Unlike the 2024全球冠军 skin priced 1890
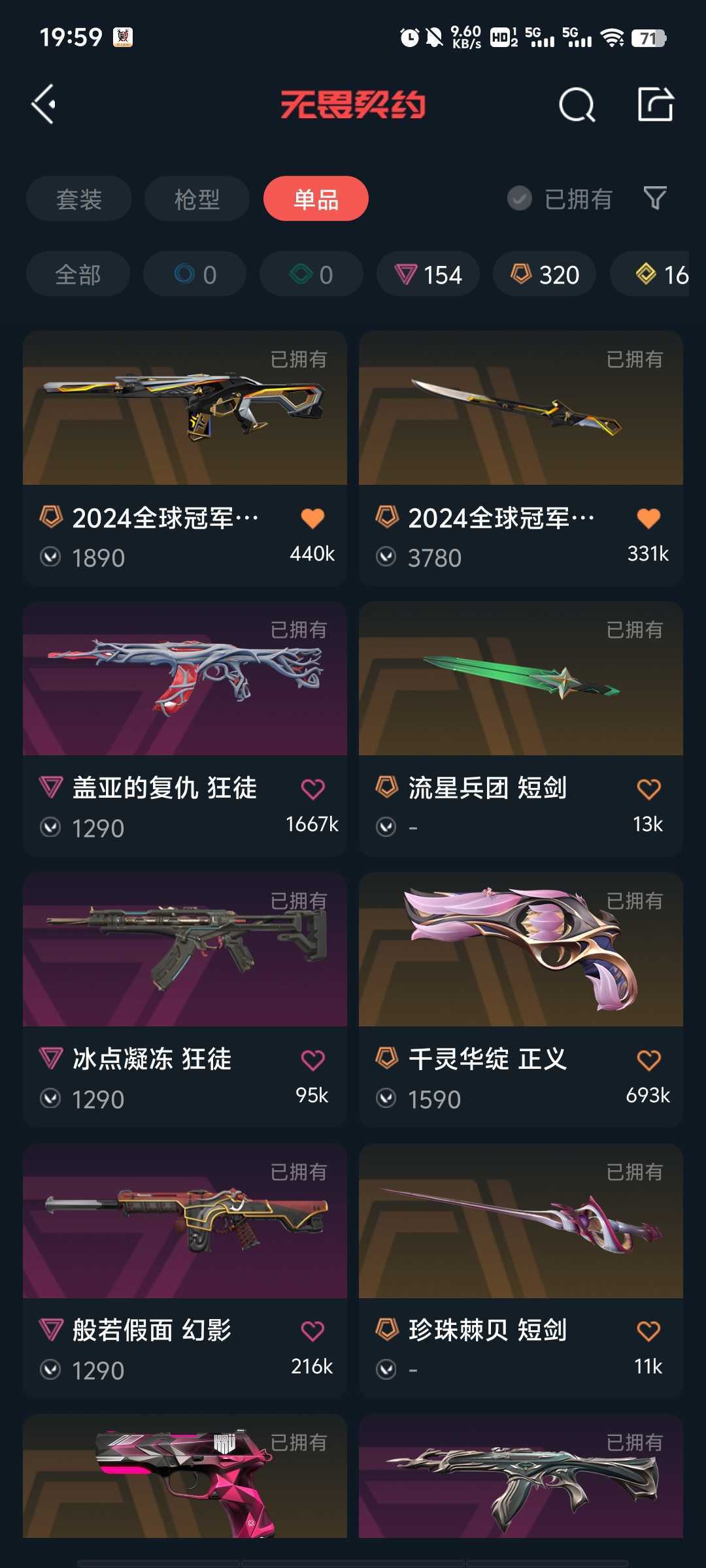This screenshot has width=706, height=1568. point(312,518)
